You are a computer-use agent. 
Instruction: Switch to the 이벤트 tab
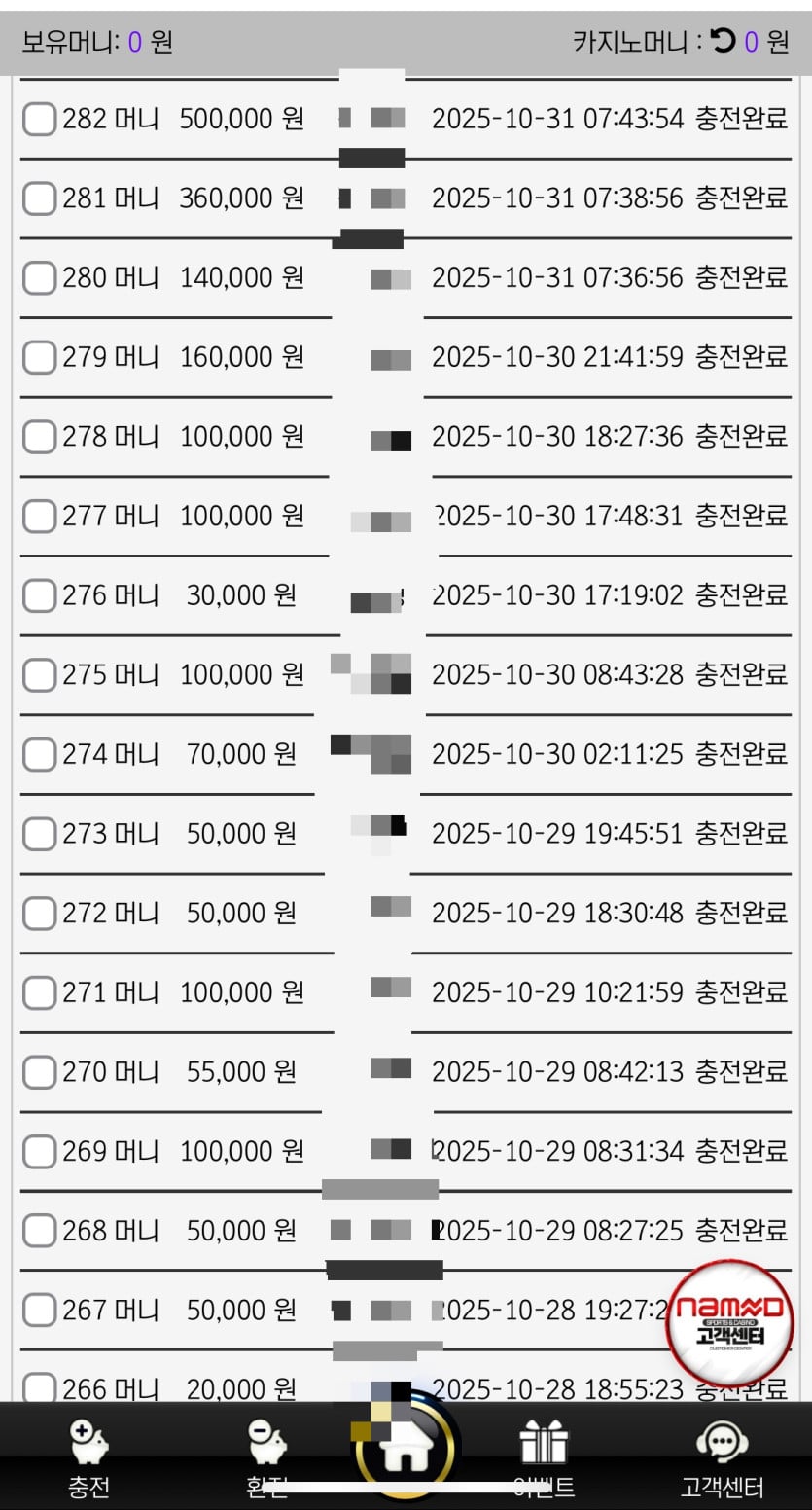tap(544, 1457)
